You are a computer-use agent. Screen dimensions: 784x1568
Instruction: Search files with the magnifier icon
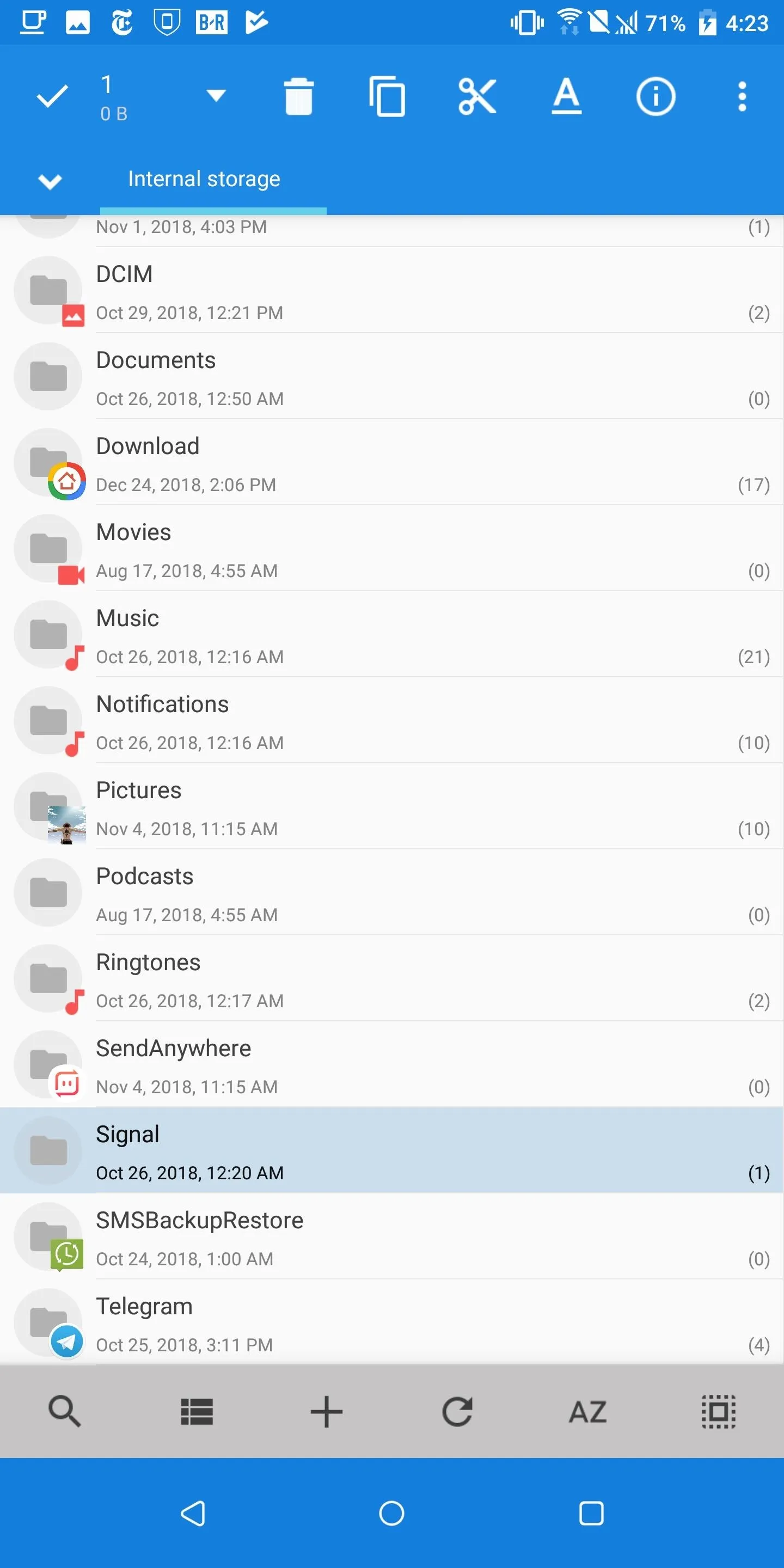pyautogui.click(x=65, y=1411)
